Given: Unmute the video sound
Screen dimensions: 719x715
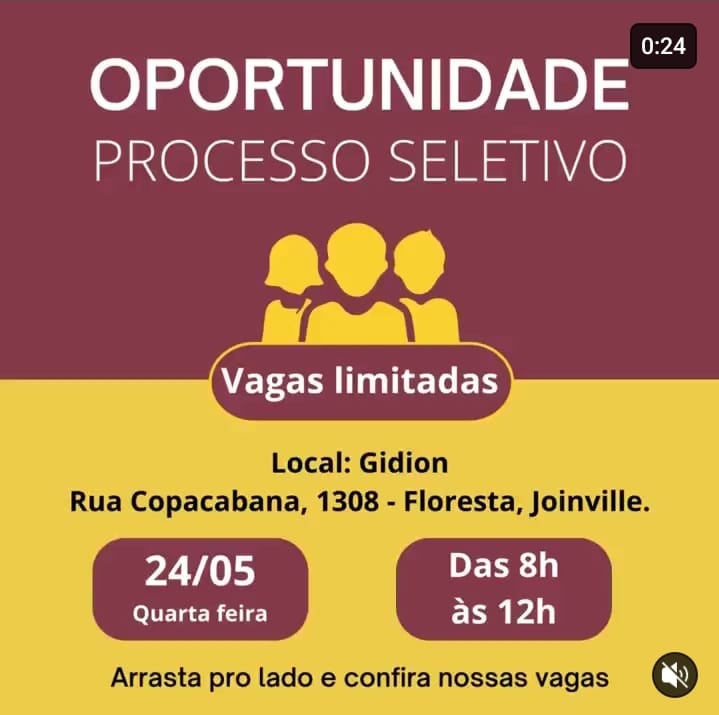Looking at the screenshot, I should tap(675, 677).
